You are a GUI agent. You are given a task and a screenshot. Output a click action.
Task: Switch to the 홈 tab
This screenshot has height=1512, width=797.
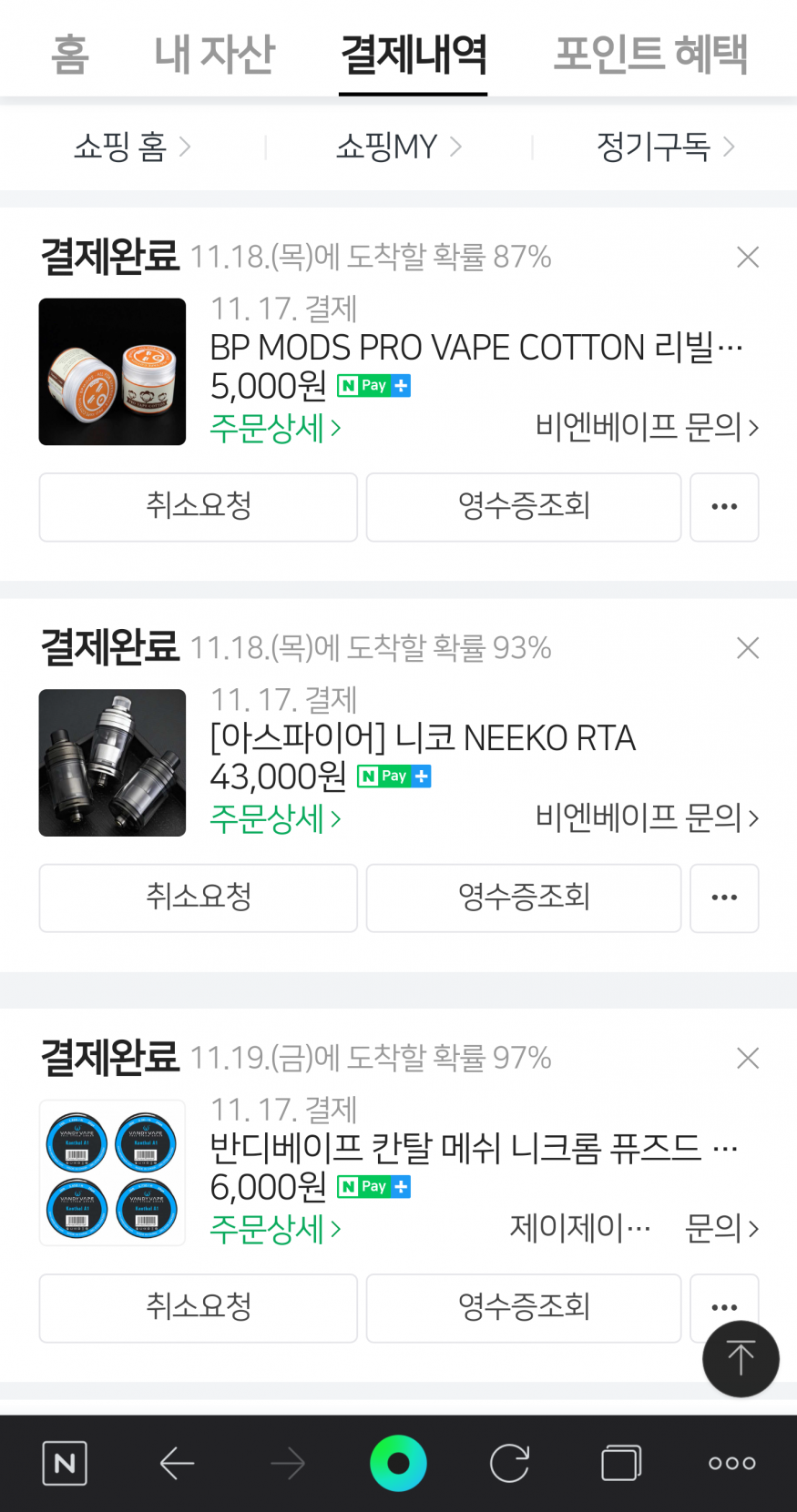point(70,55)
